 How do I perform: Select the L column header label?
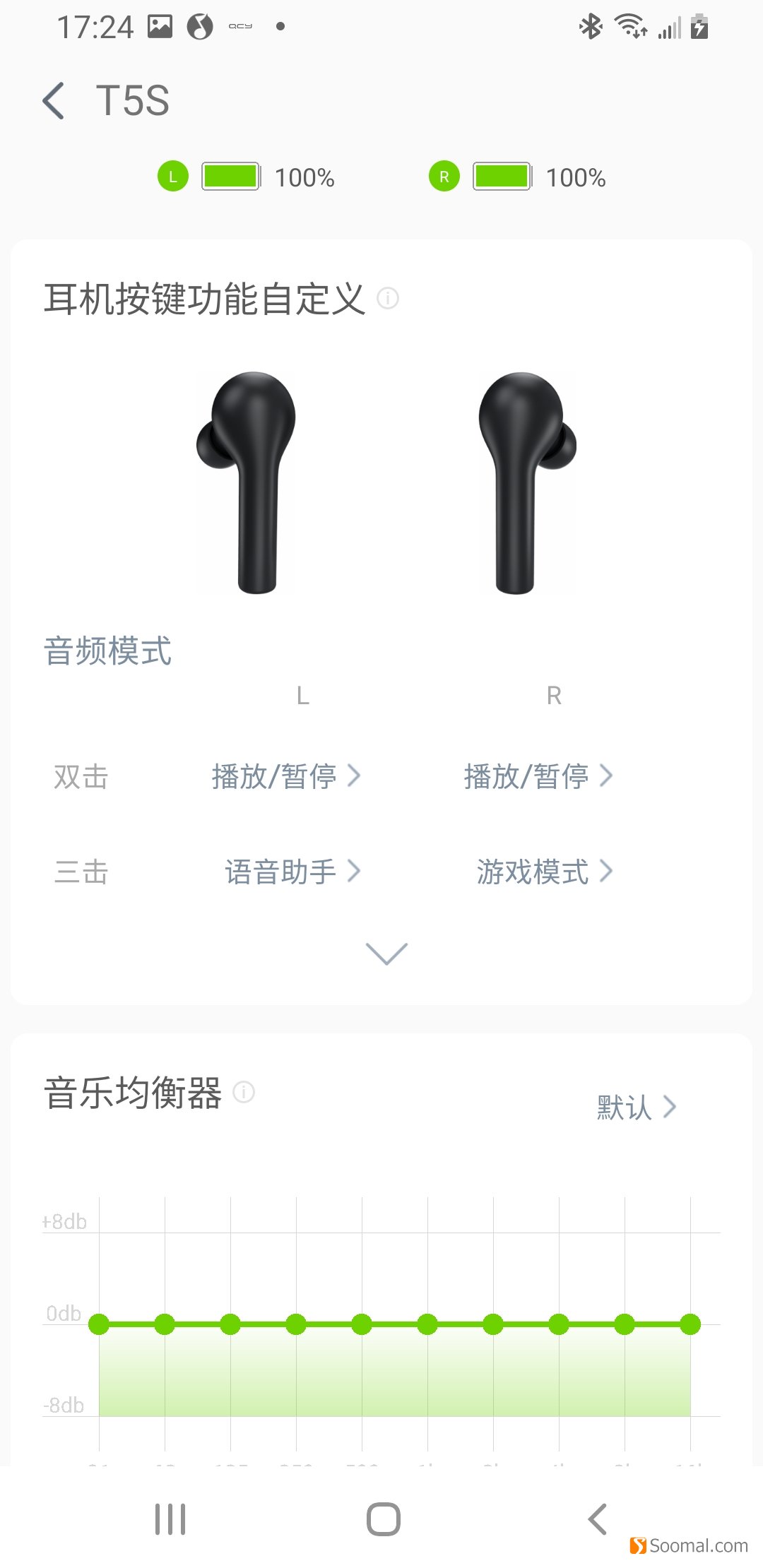click(x=302, y=696)
